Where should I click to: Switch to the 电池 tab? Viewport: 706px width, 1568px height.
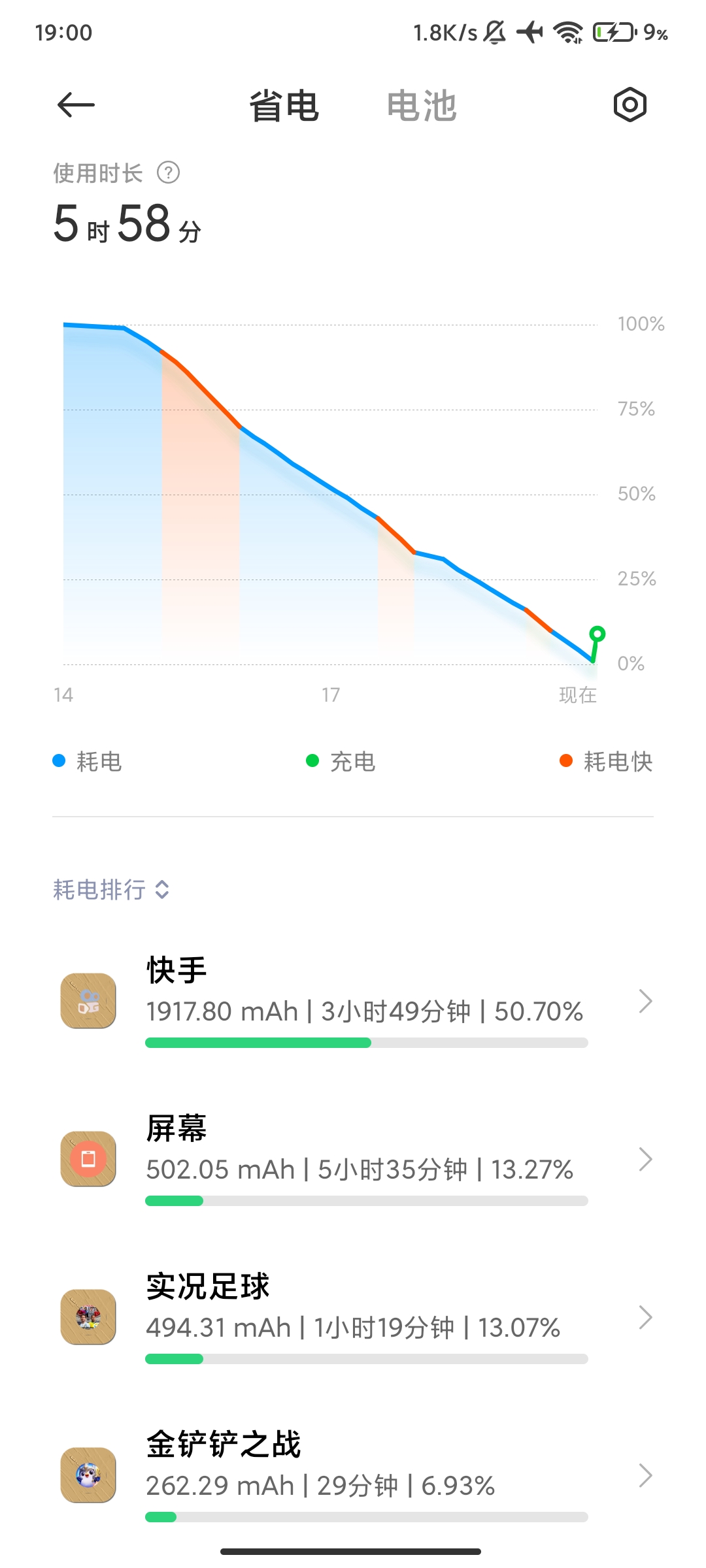point(422,106)
